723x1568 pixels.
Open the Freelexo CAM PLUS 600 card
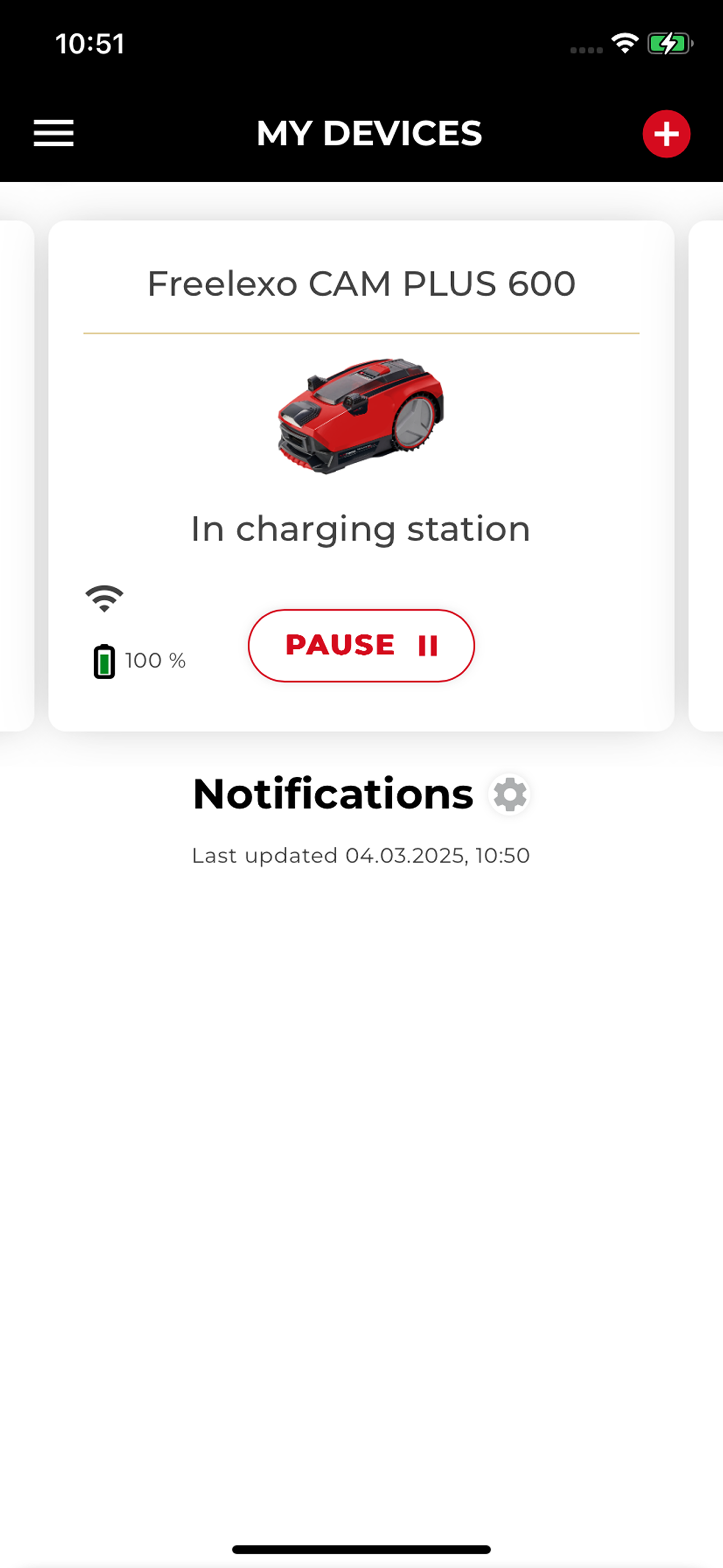(361, 476)
